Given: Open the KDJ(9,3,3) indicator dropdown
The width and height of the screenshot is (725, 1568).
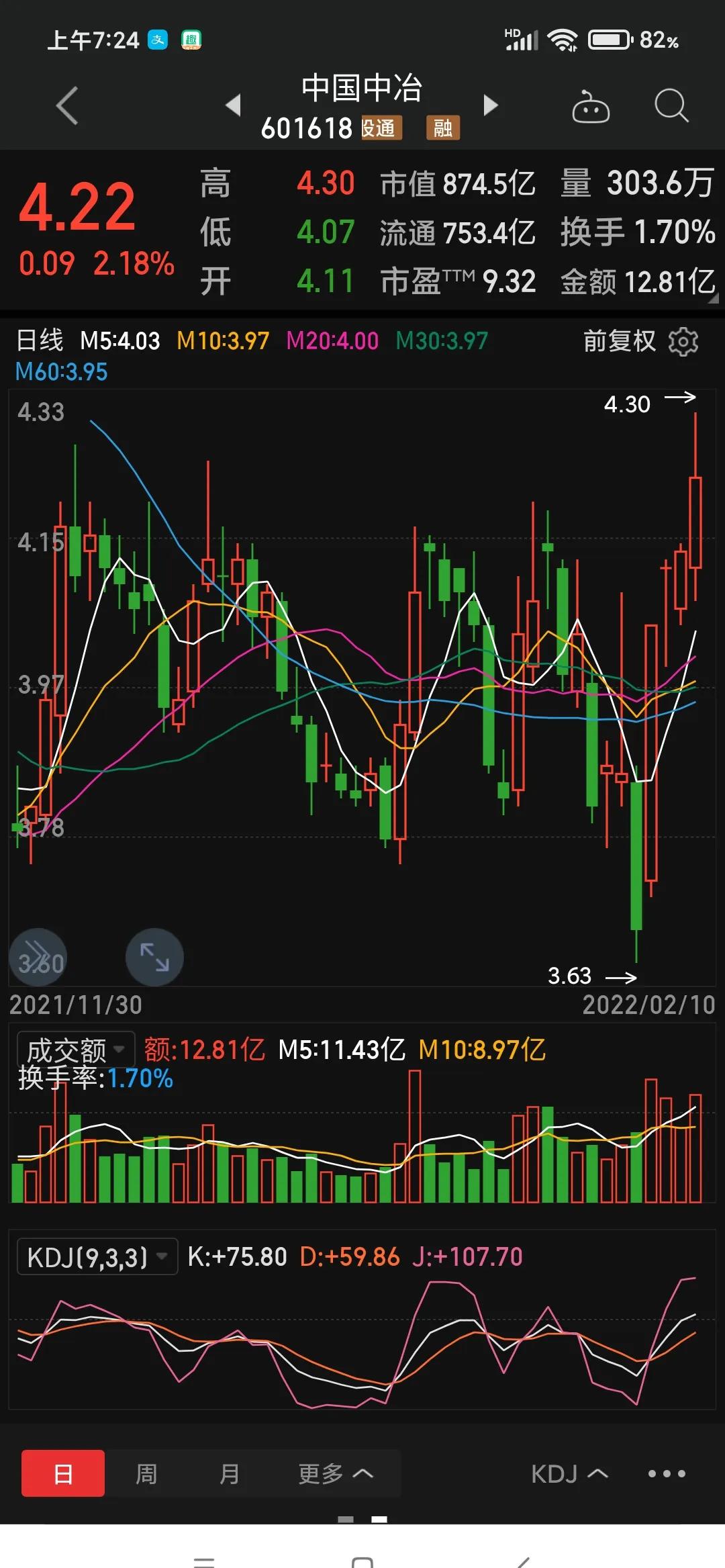Looking at the screenshot, I should (97, 1256).
